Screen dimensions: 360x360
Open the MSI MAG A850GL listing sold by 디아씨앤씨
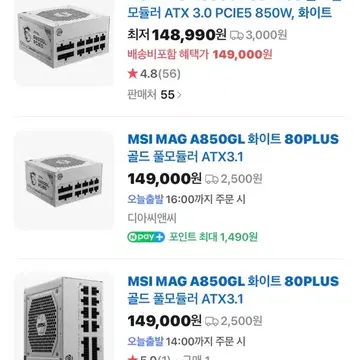click(233, 148)
